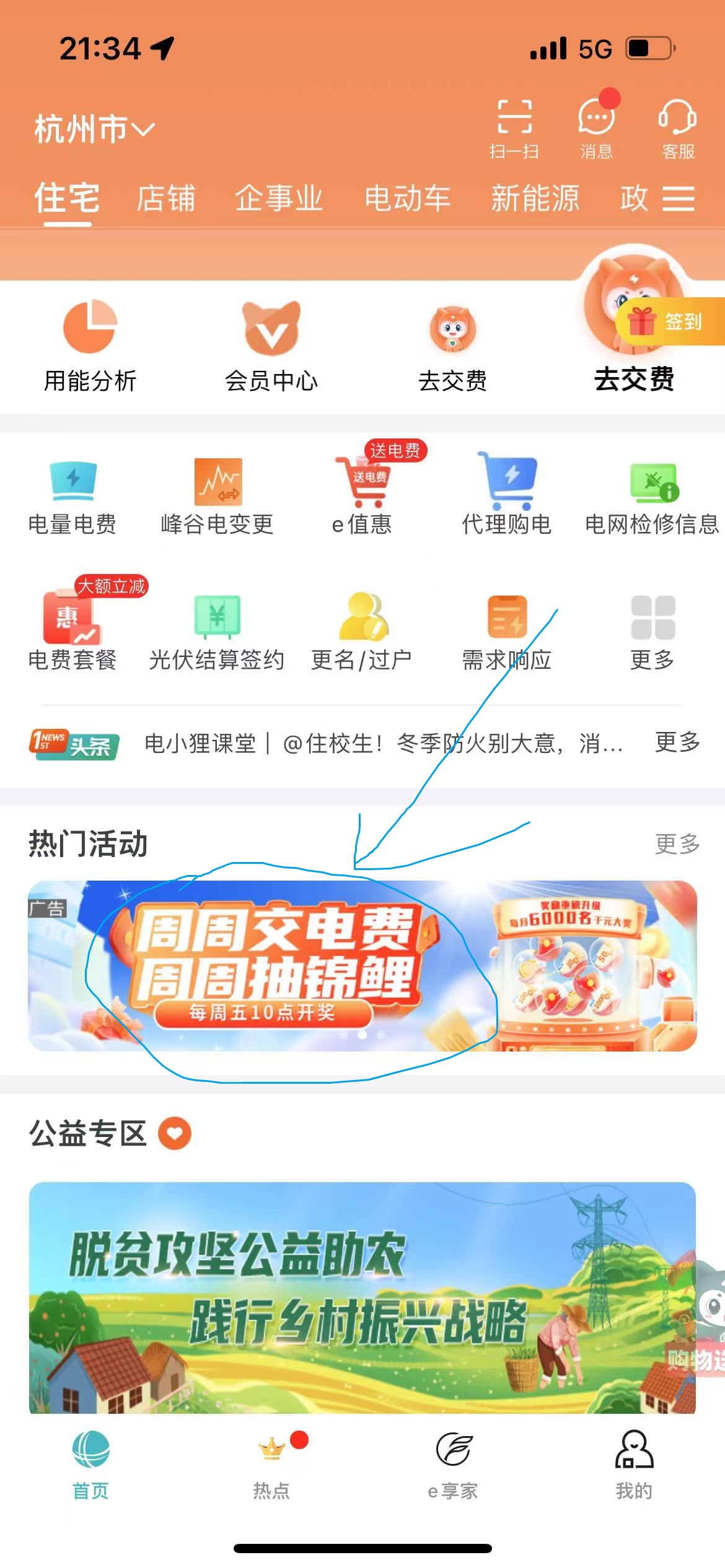725x1568 pixels.
Task: Open the 扫一扫 scanner
Action: point(514,128)
